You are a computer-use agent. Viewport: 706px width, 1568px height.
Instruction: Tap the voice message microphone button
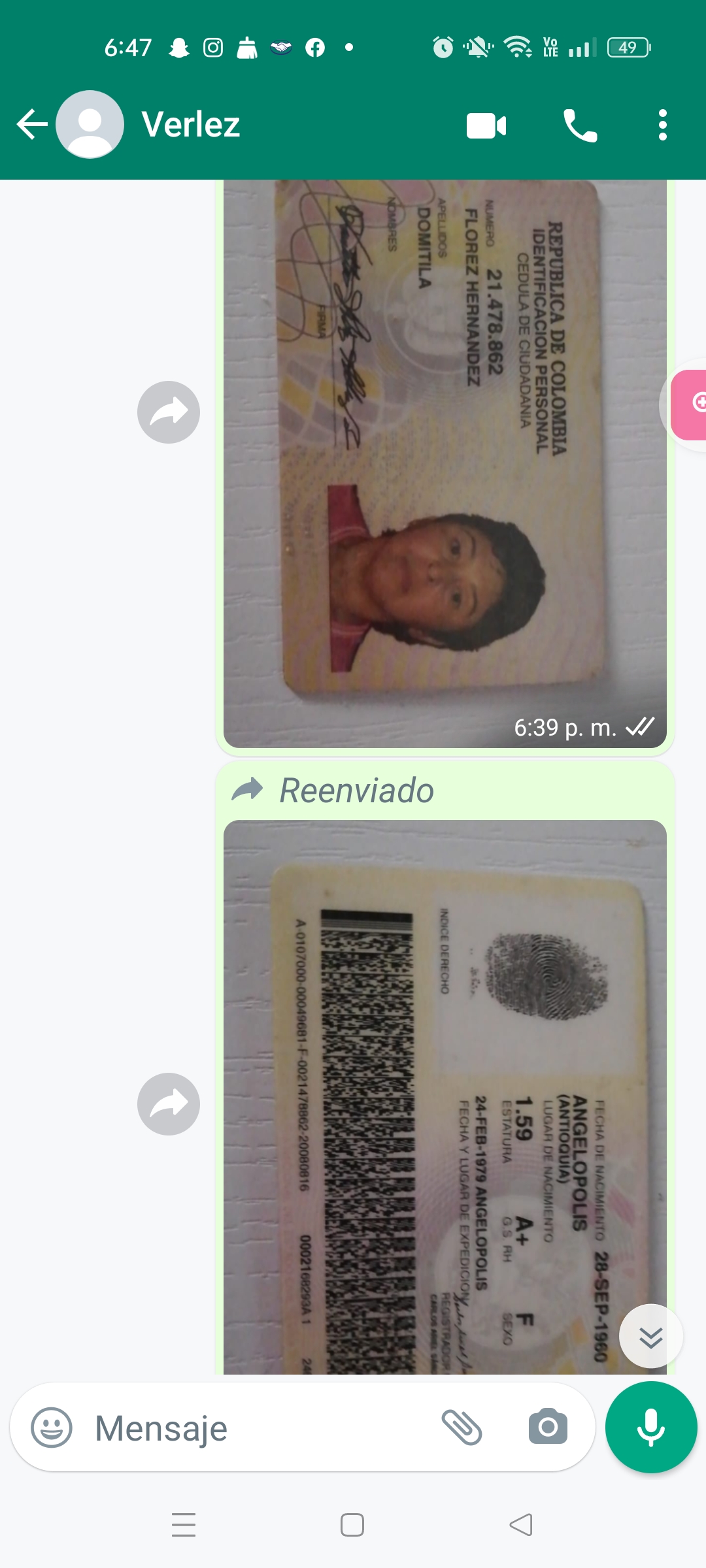(x=651, y=1428)
